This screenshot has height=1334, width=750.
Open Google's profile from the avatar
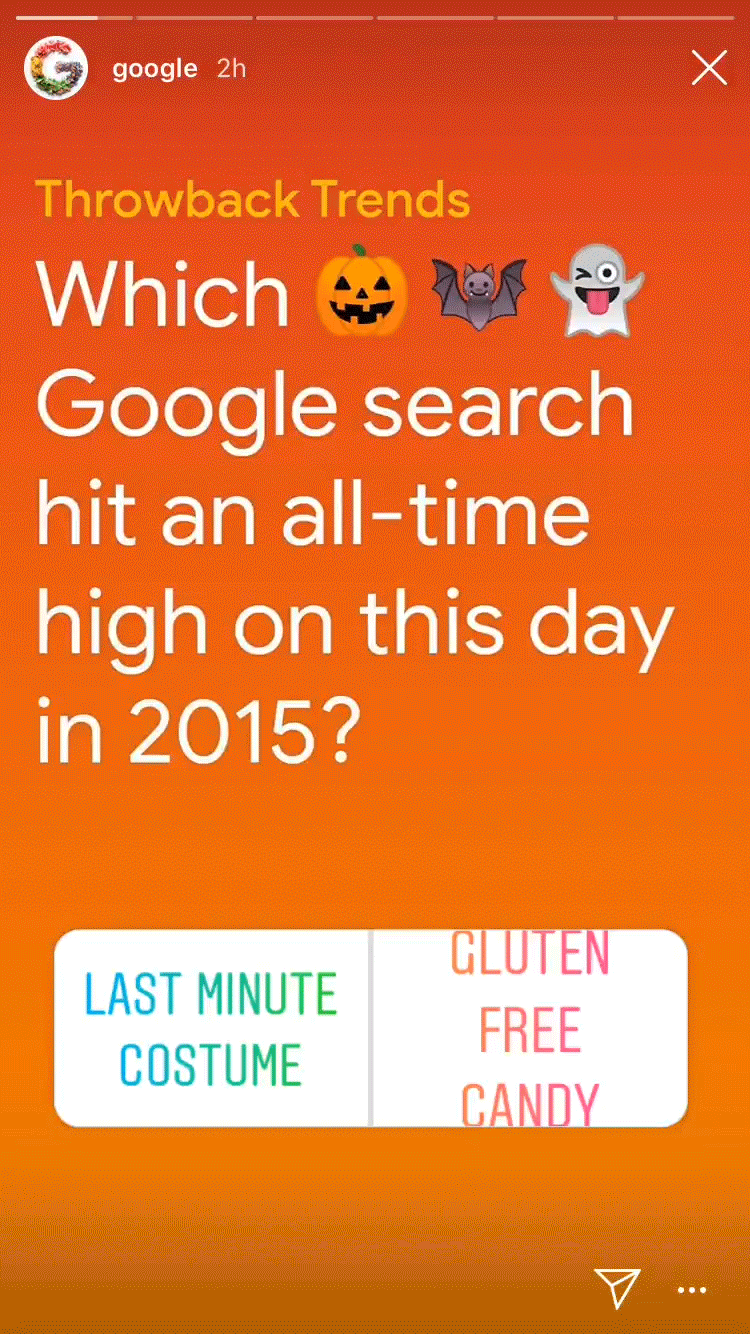tap(55, 69)
